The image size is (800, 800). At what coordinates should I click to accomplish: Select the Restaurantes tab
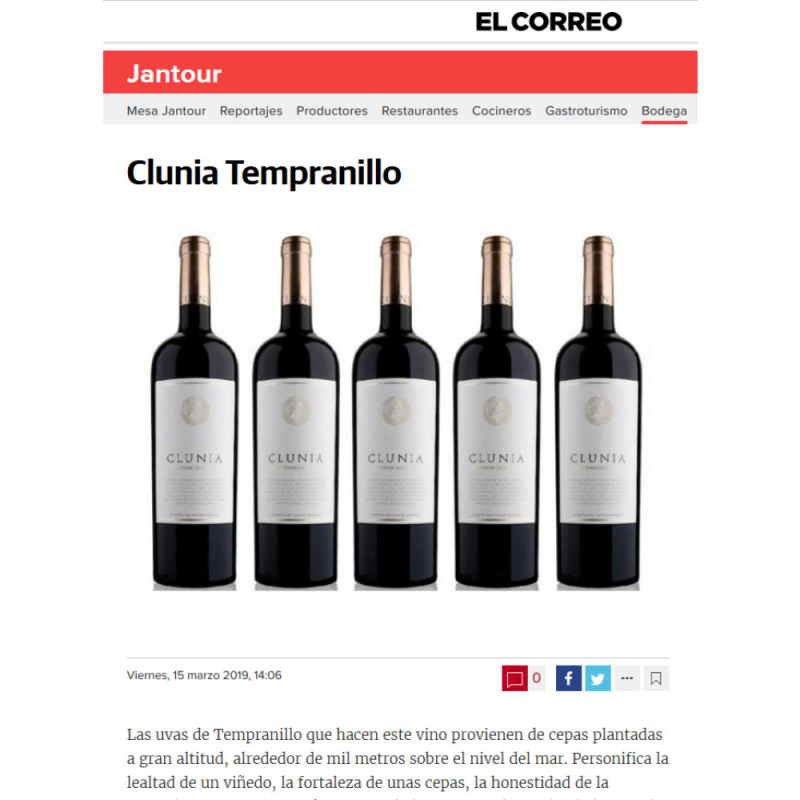tap(419, 111)
